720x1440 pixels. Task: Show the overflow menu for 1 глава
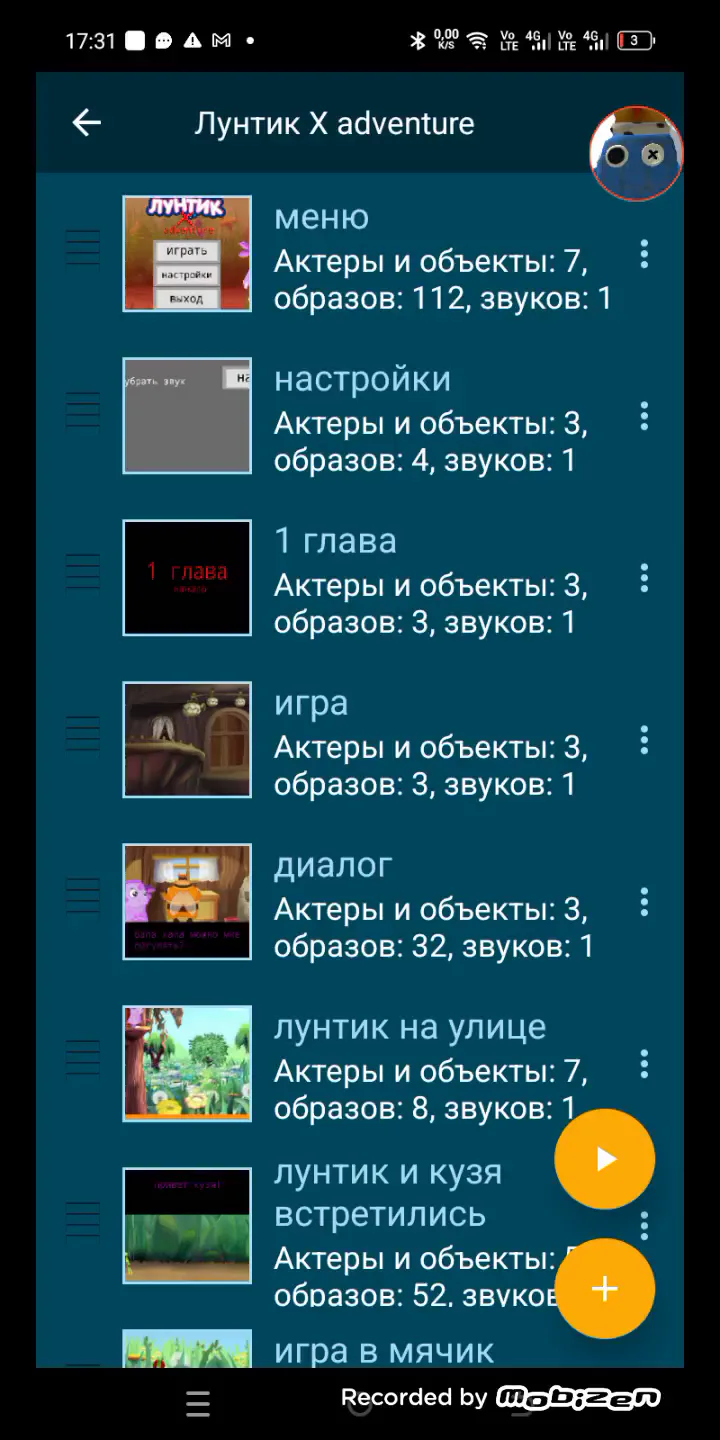(x=644, y=578)
